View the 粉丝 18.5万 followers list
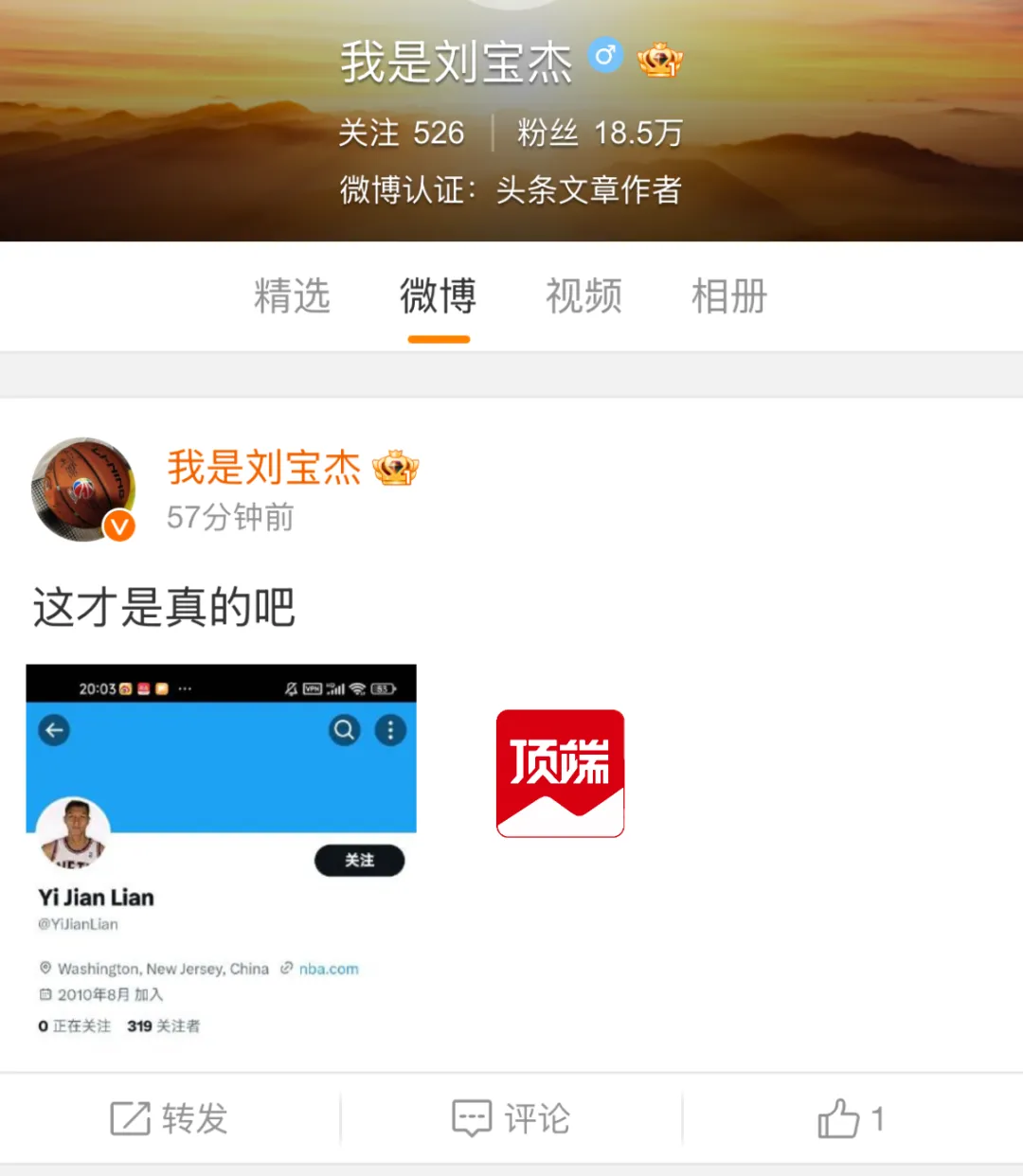1023x1176 pixels. pyautogui.click(x=600, y=134)
